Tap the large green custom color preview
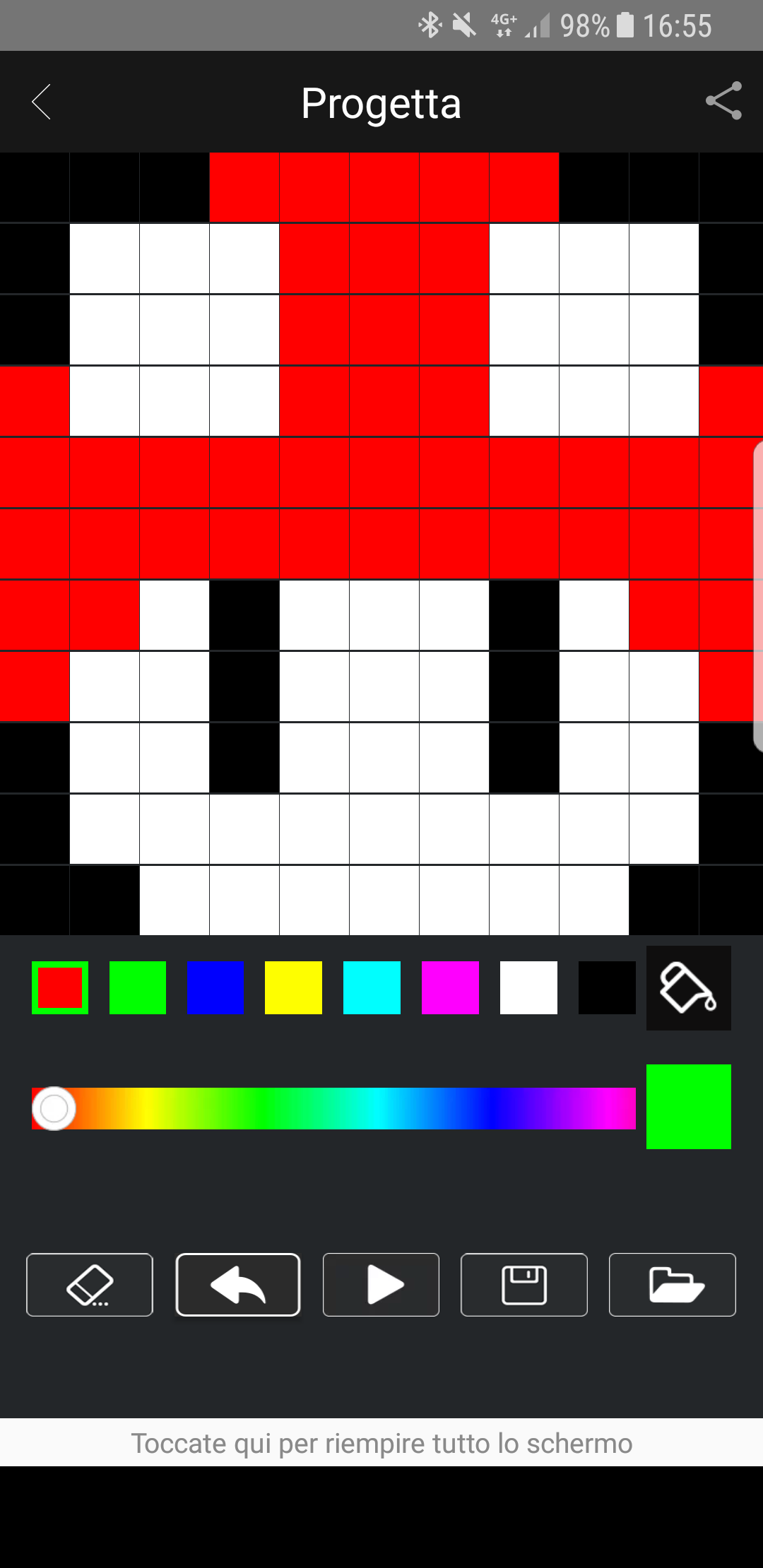This screenshot has width=763, height=1568. [689, 1107]
